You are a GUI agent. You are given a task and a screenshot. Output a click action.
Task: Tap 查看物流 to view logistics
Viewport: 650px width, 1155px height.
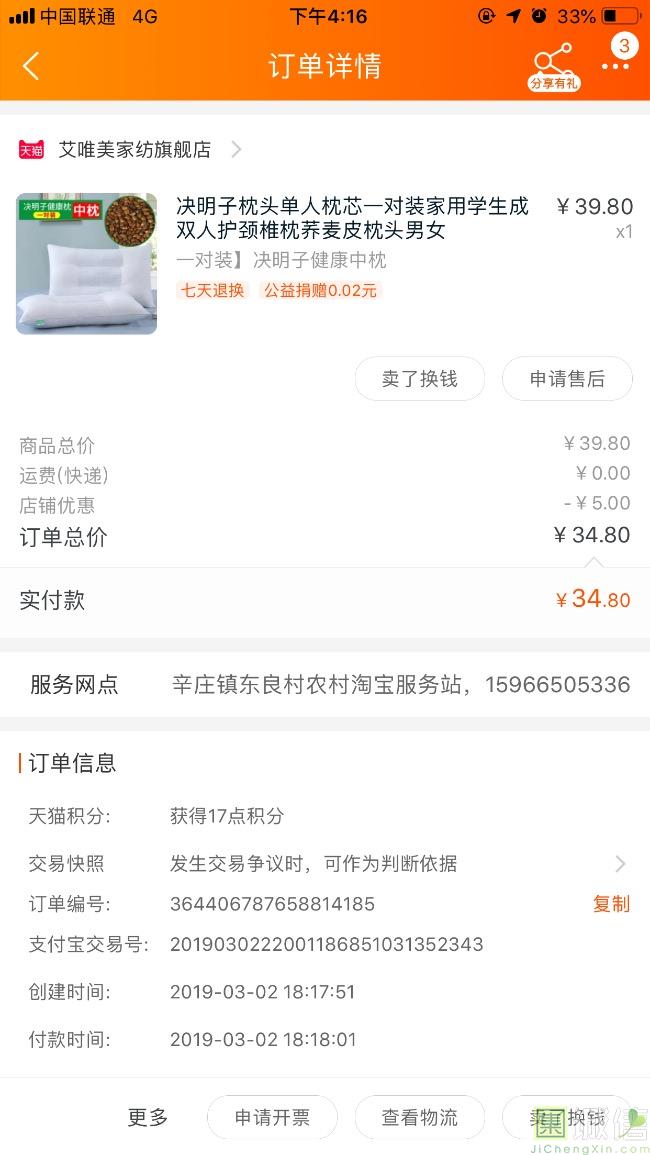point(419,1118)
